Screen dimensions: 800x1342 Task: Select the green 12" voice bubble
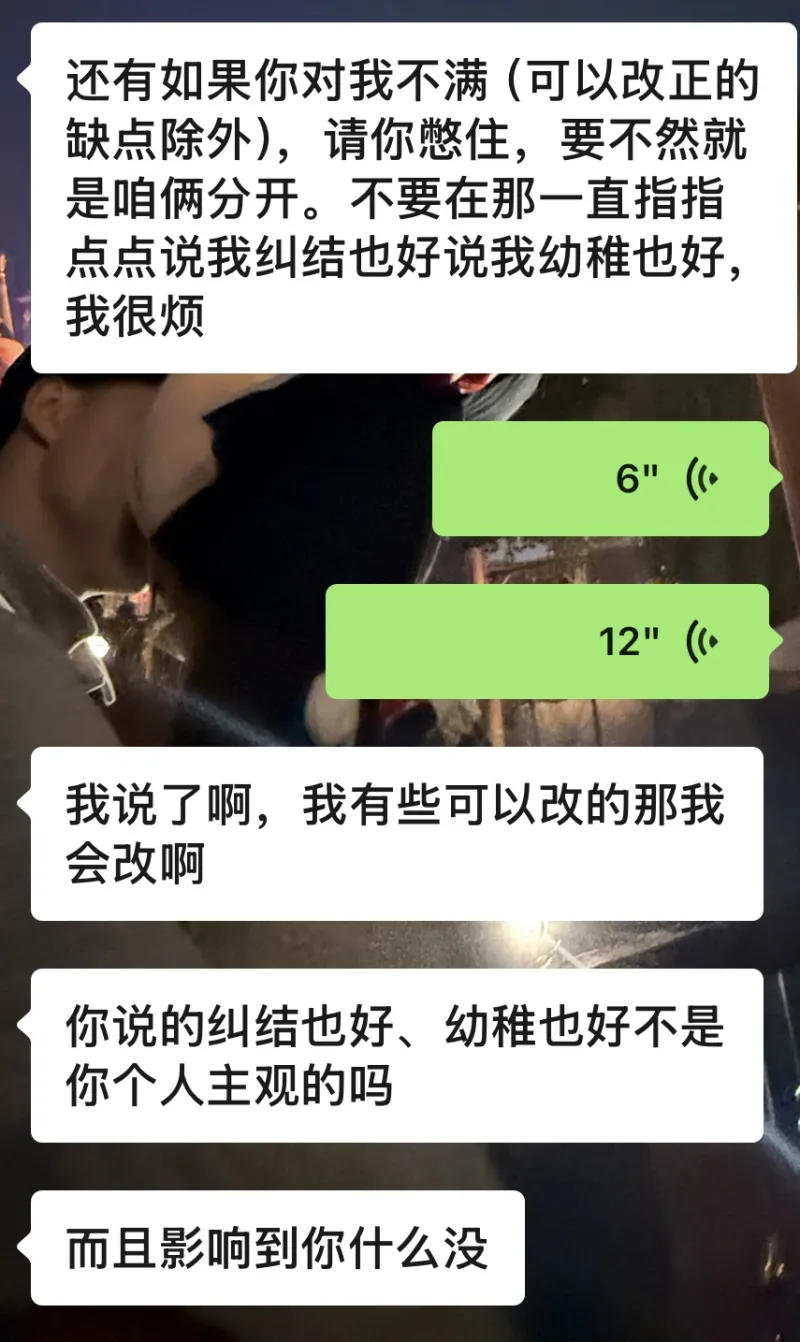tap(550, 641)
